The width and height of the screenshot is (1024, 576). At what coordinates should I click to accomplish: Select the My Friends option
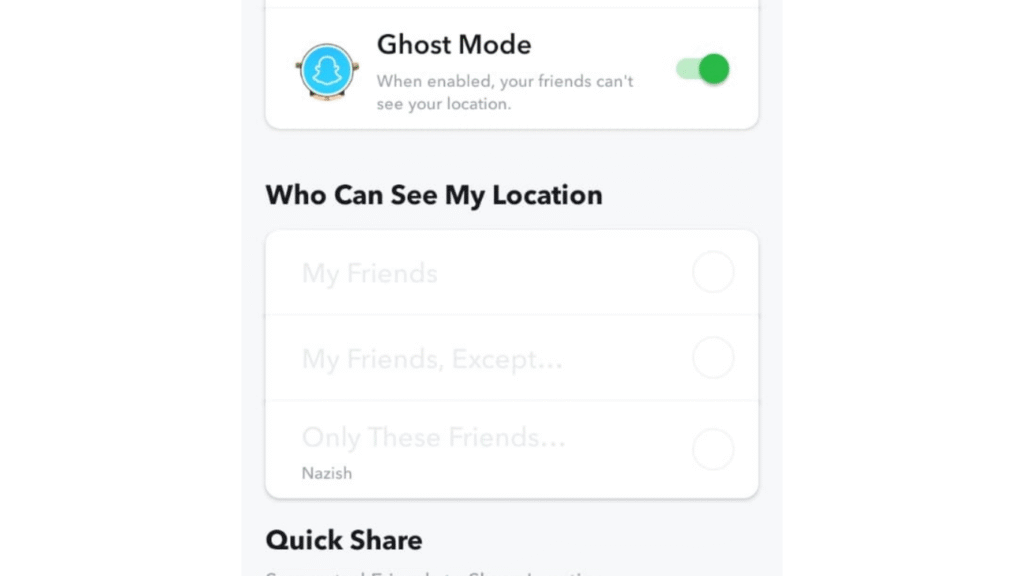coord(712,272)
